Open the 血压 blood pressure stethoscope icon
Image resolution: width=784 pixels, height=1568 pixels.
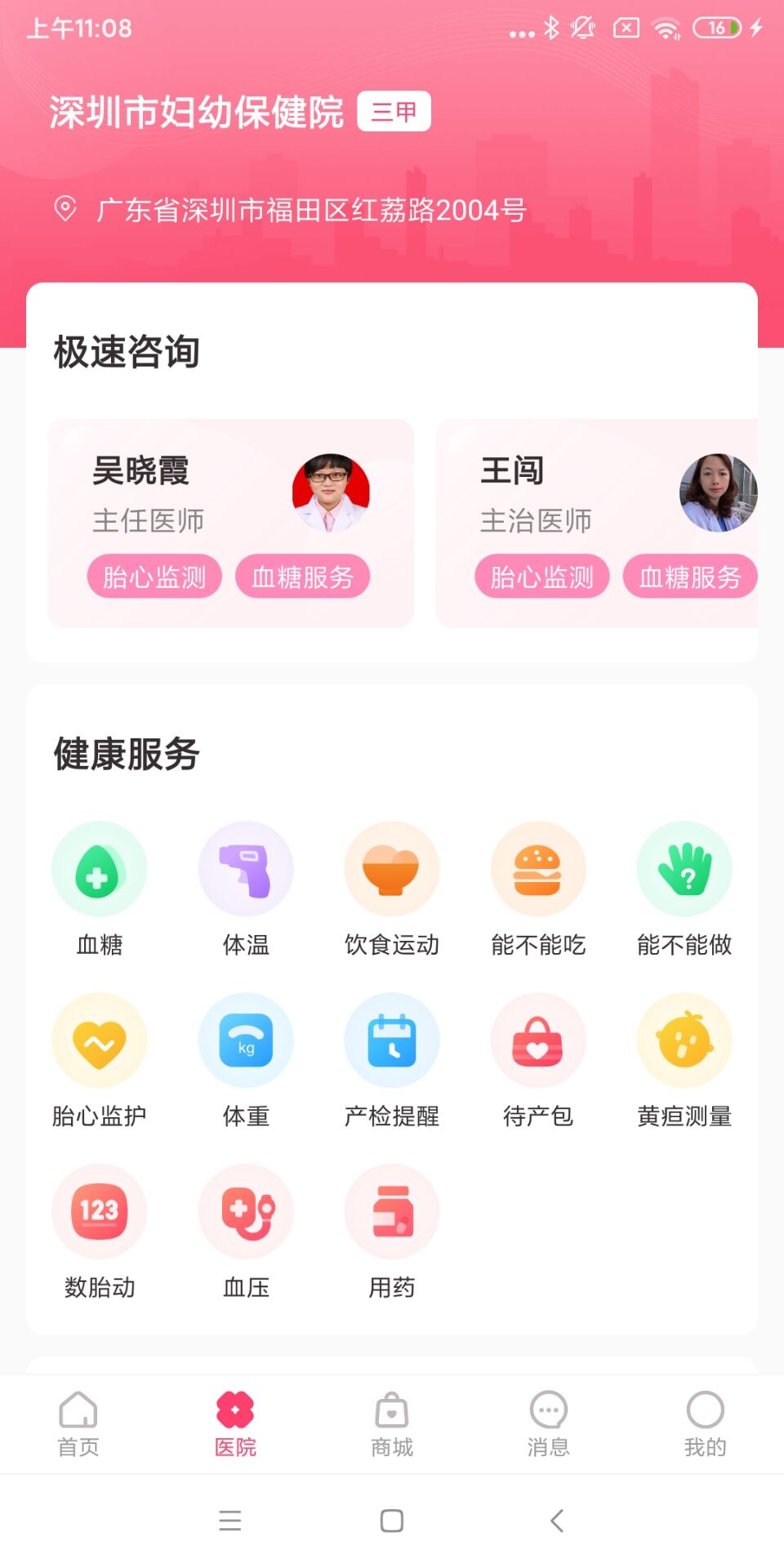click(x=246, y=1212)
